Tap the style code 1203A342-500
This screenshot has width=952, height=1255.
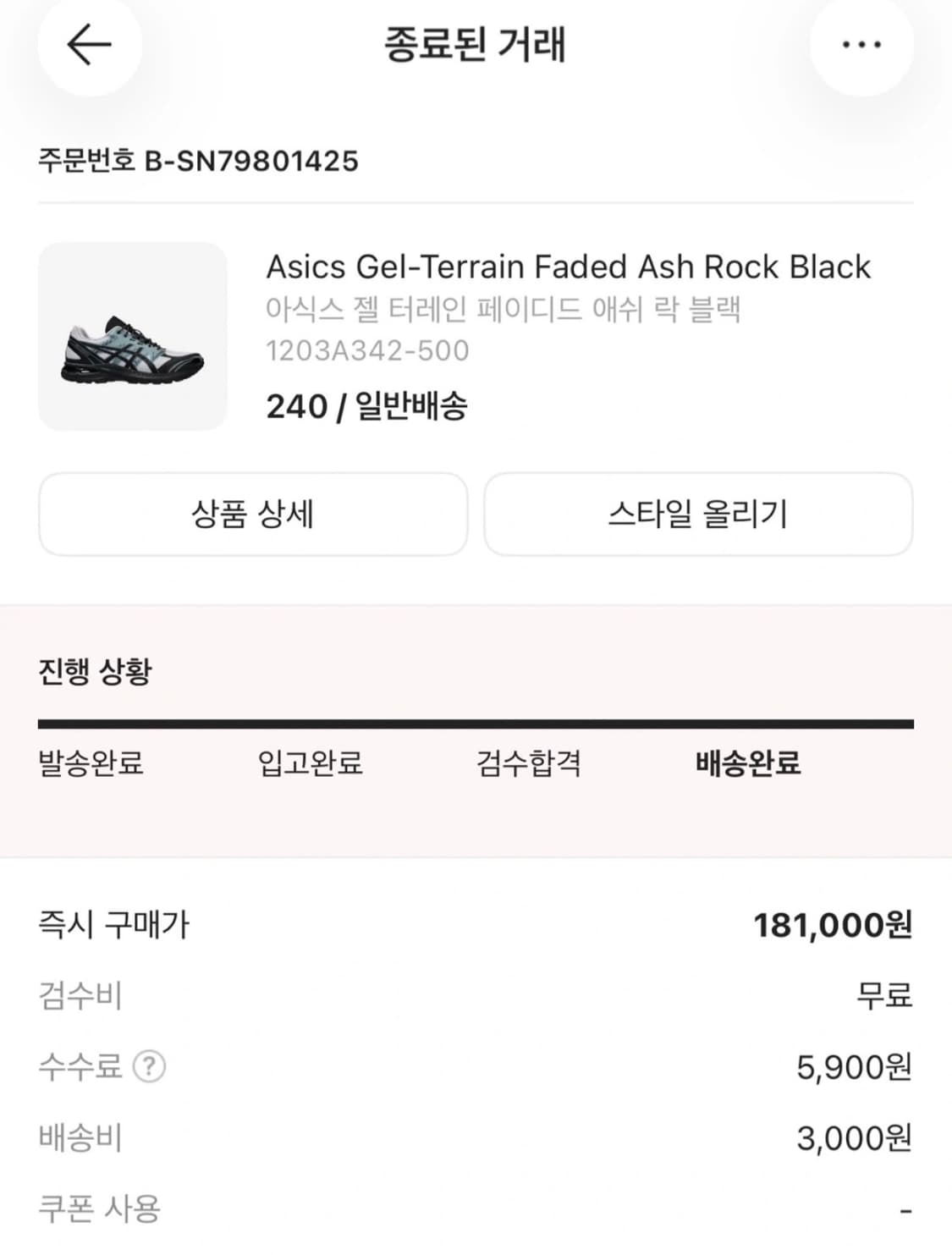tap(366, 350)
